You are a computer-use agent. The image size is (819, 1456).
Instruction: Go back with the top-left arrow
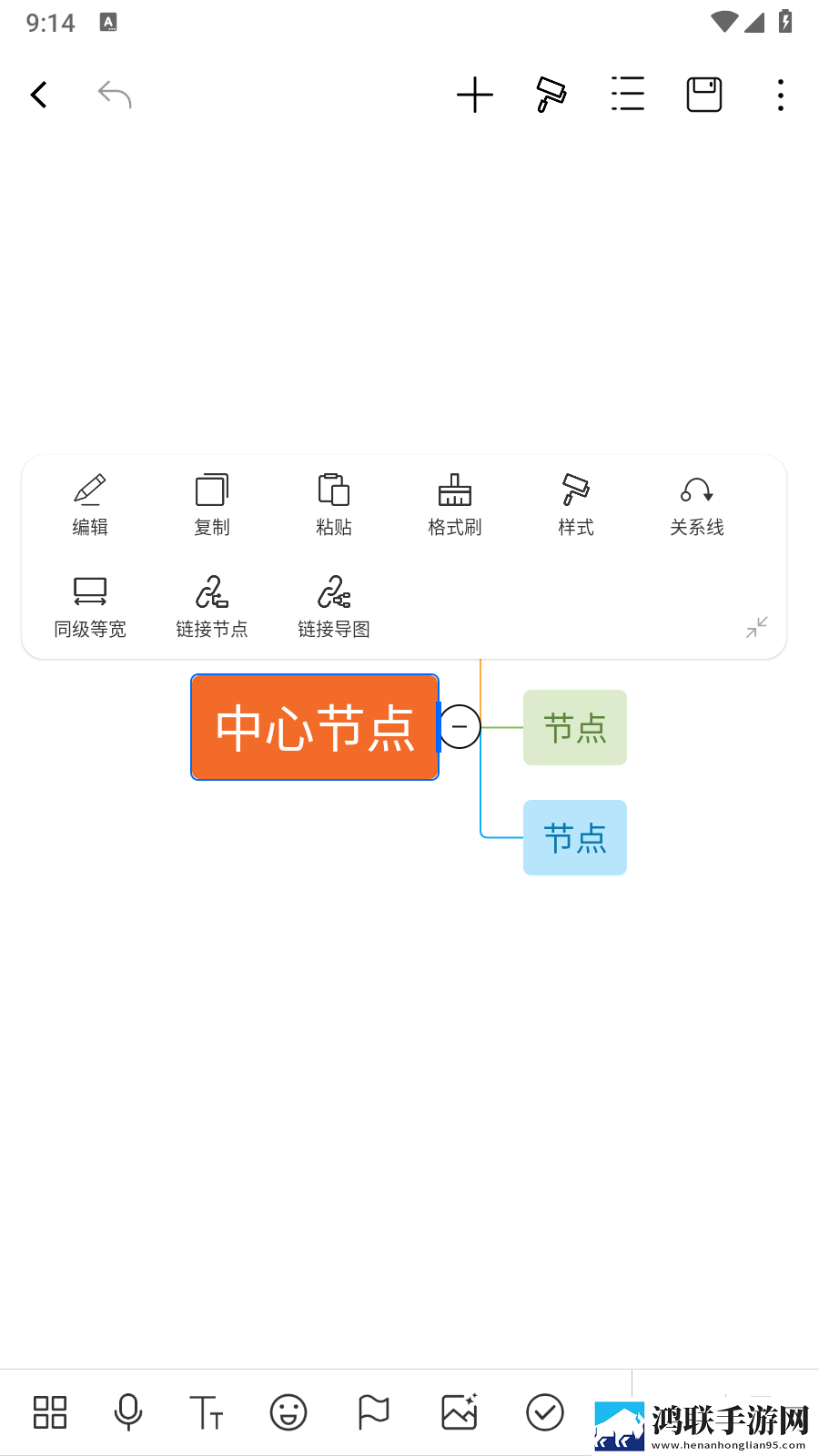pyautogui.click(x=38, y=95)
